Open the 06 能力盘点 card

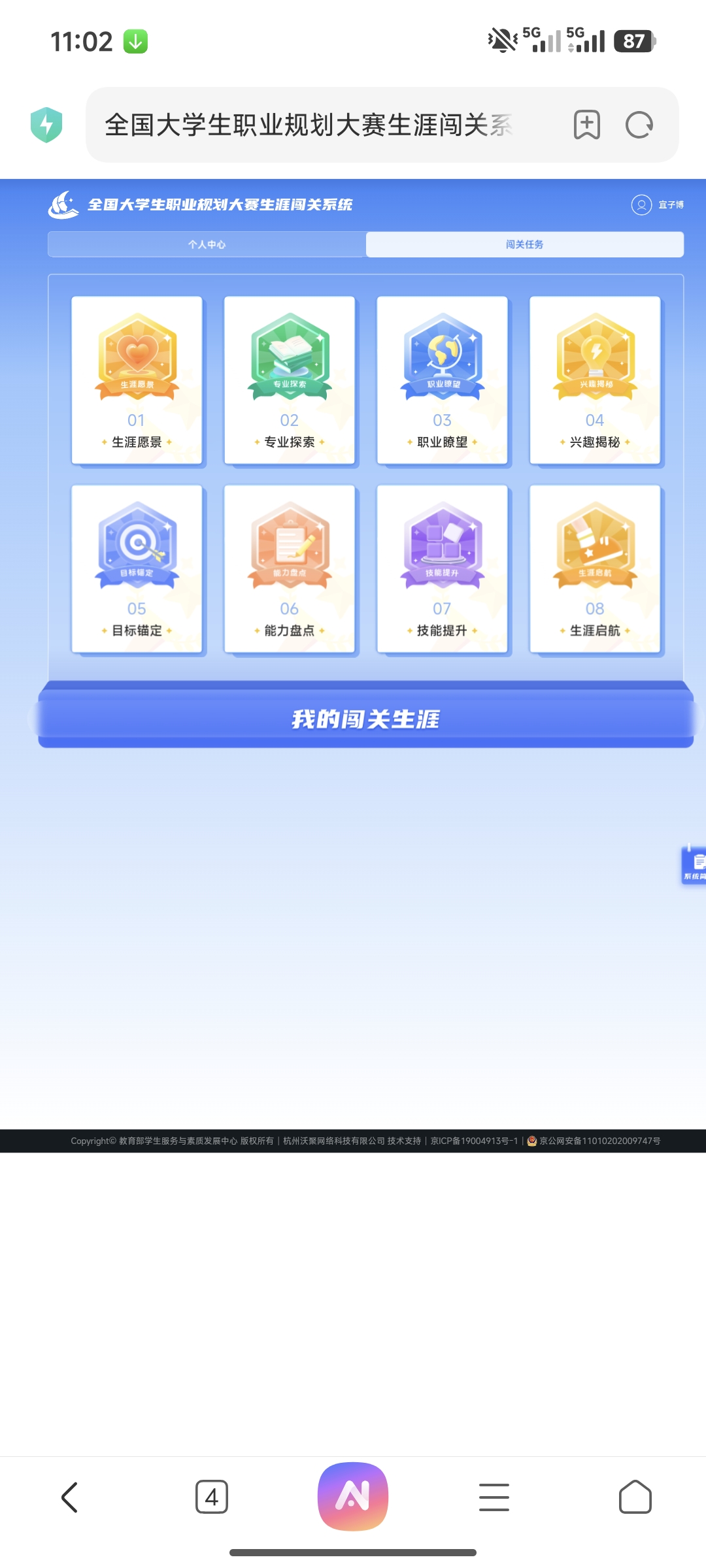(290, 569)
